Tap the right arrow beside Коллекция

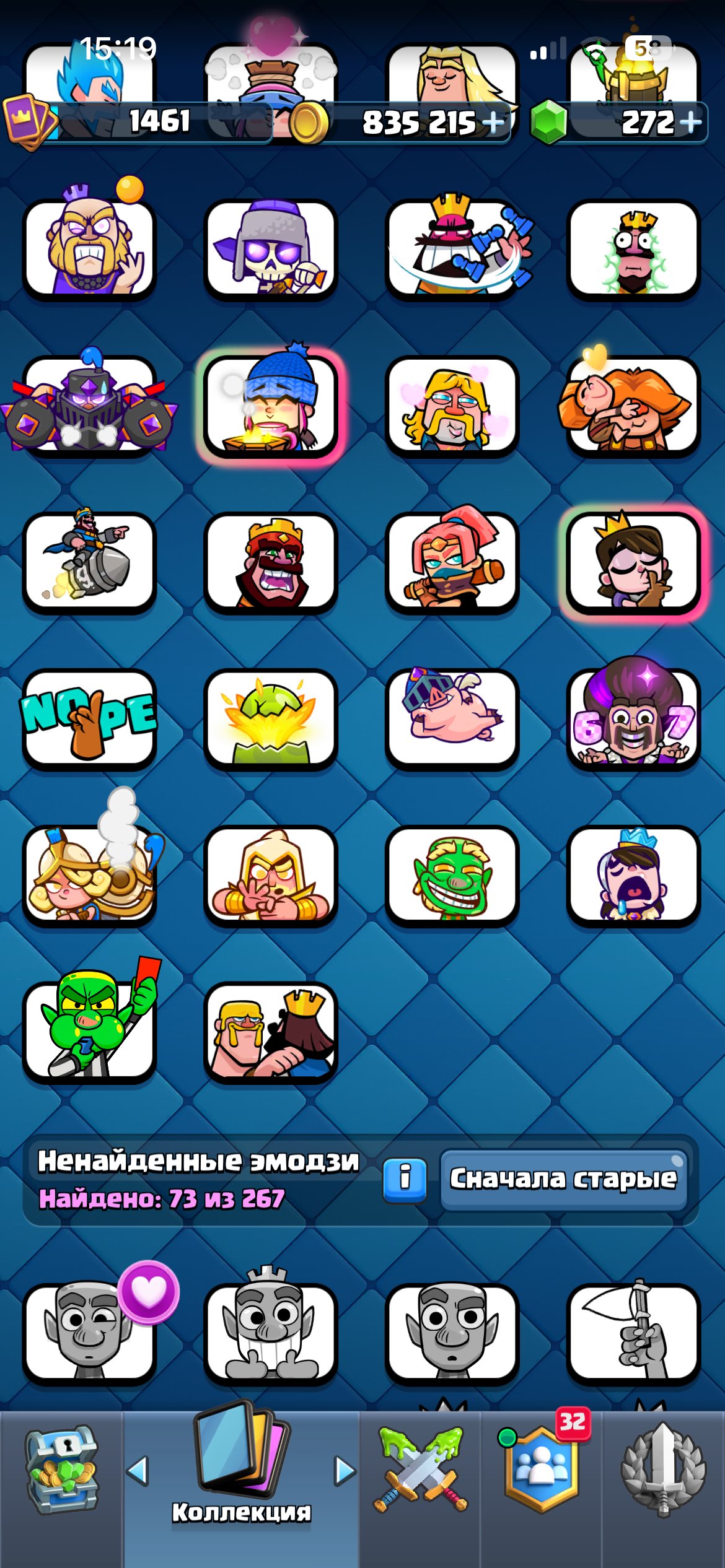(x=345, y=1470)
